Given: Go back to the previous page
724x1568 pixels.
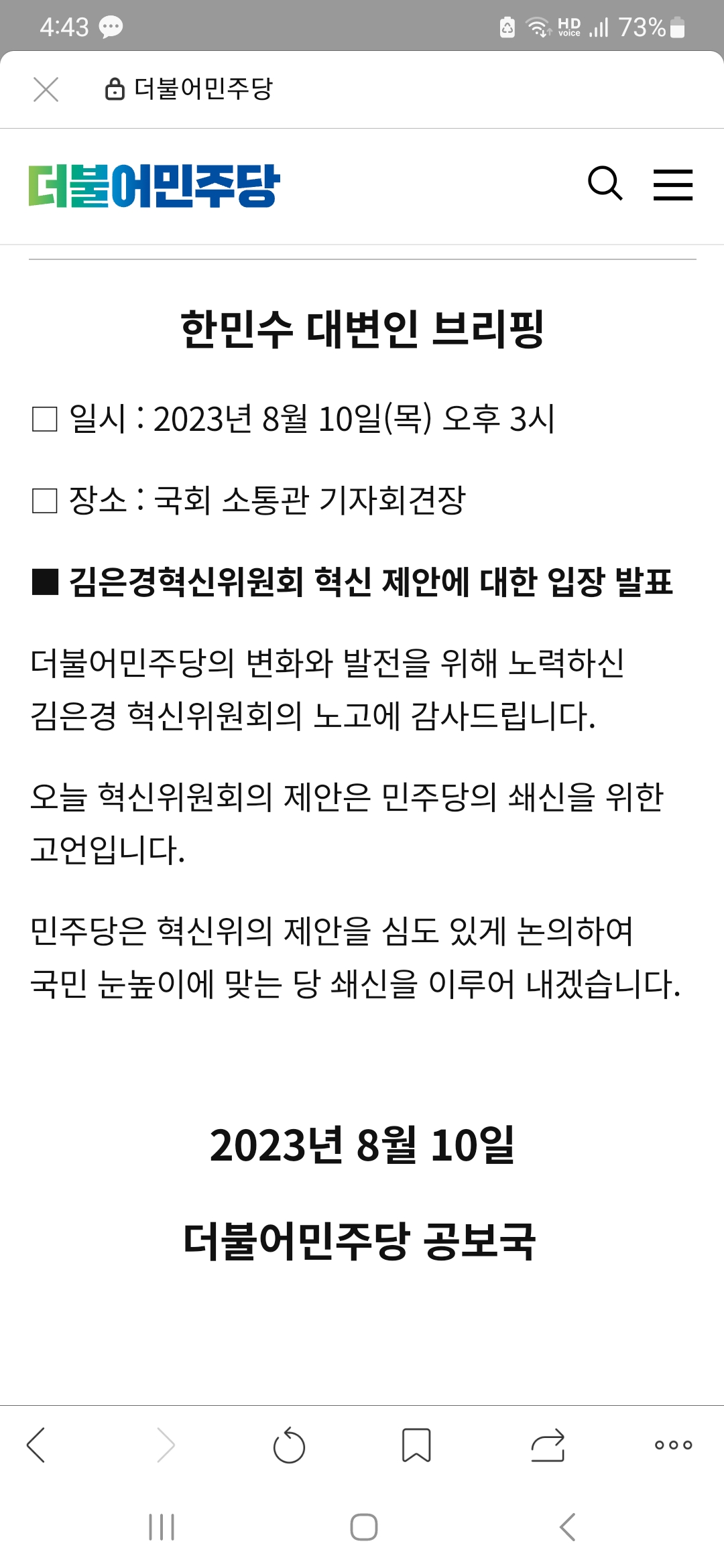Looking at the screenshot, I should [36, 1444].
